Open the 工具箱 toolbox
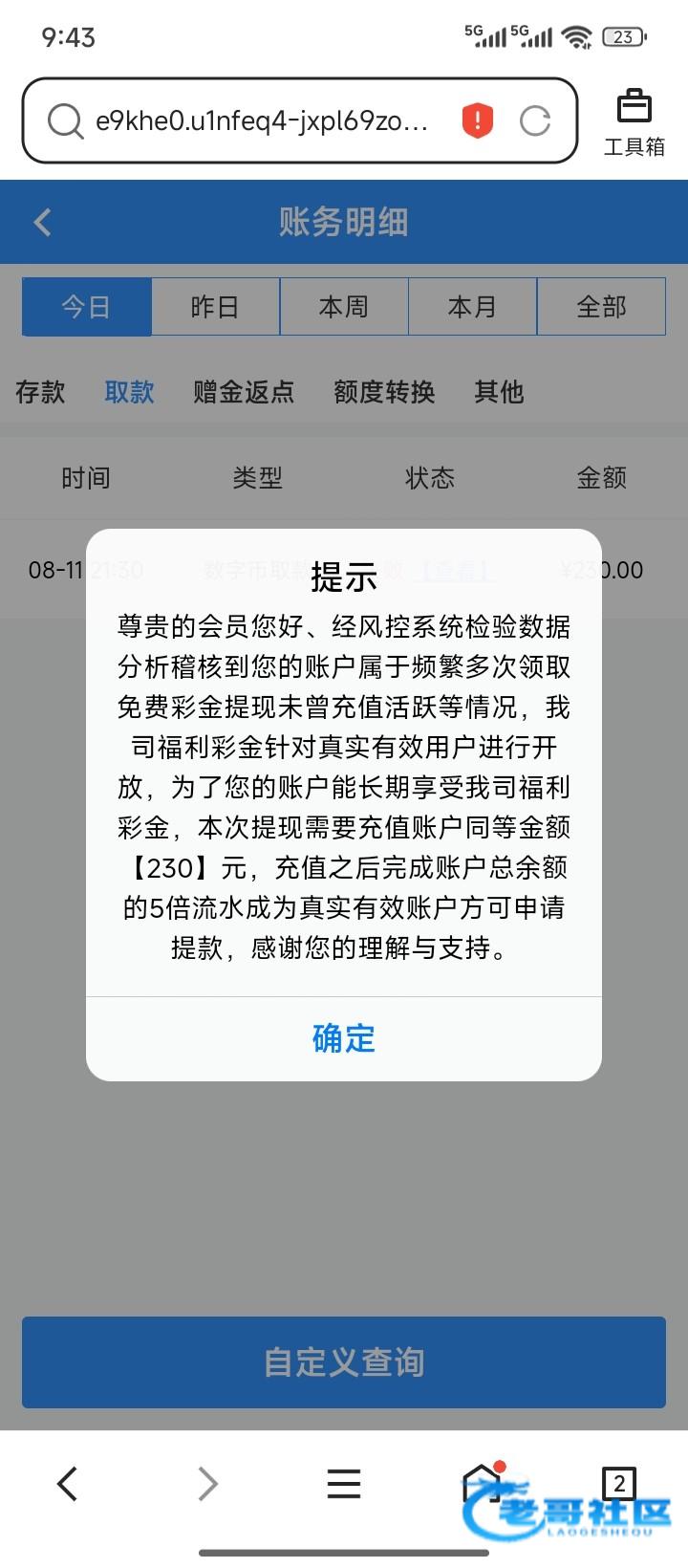Image resolution: width=688 pixels, height=1568 pixels. click(x=634, y=122)
